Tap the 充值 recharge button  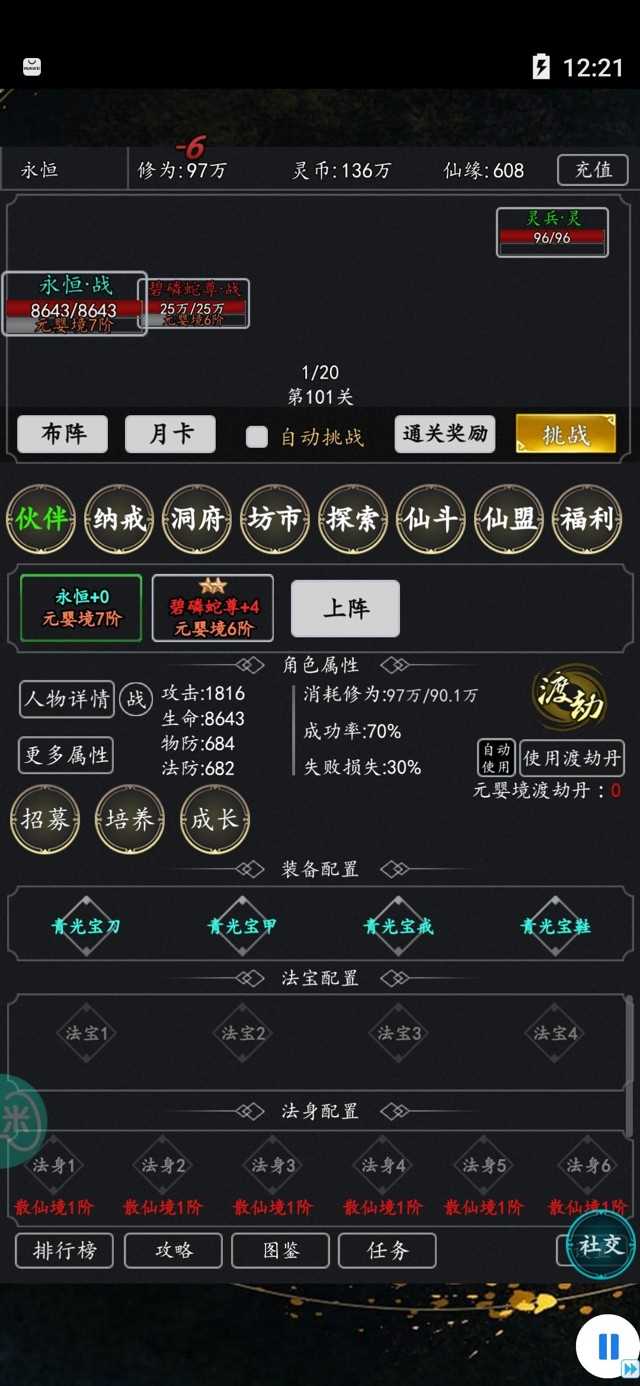click(x=593, y=170)
